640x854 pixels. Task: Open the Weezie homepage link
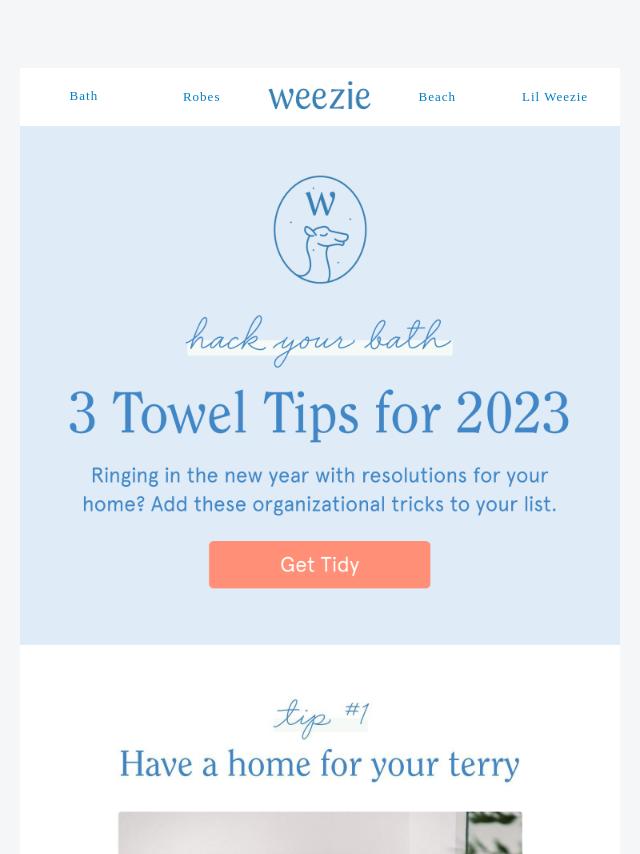click(x=319, y=97)
